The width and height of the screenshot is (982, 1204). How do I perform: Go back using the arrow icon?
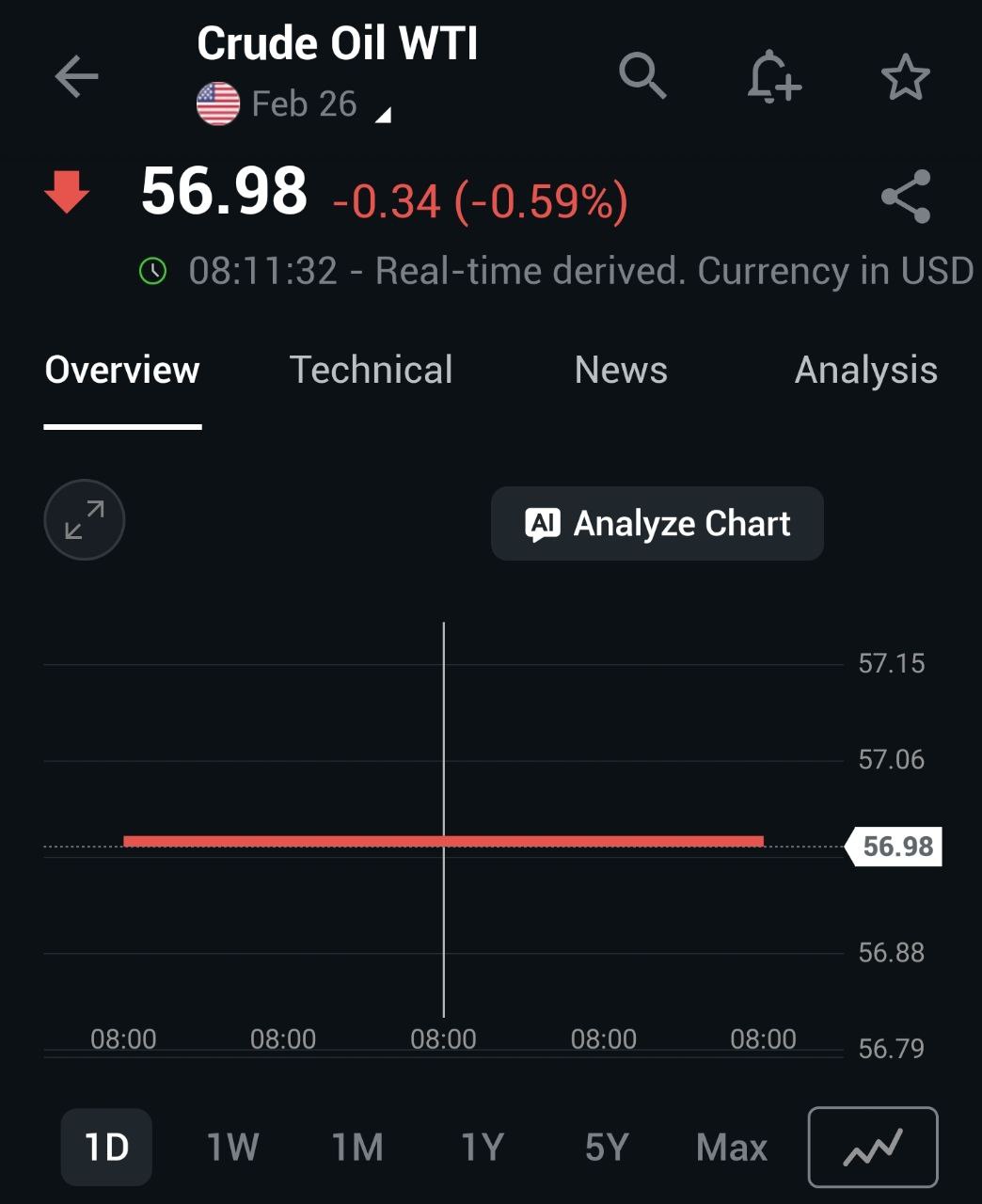[x=76, y=76]
